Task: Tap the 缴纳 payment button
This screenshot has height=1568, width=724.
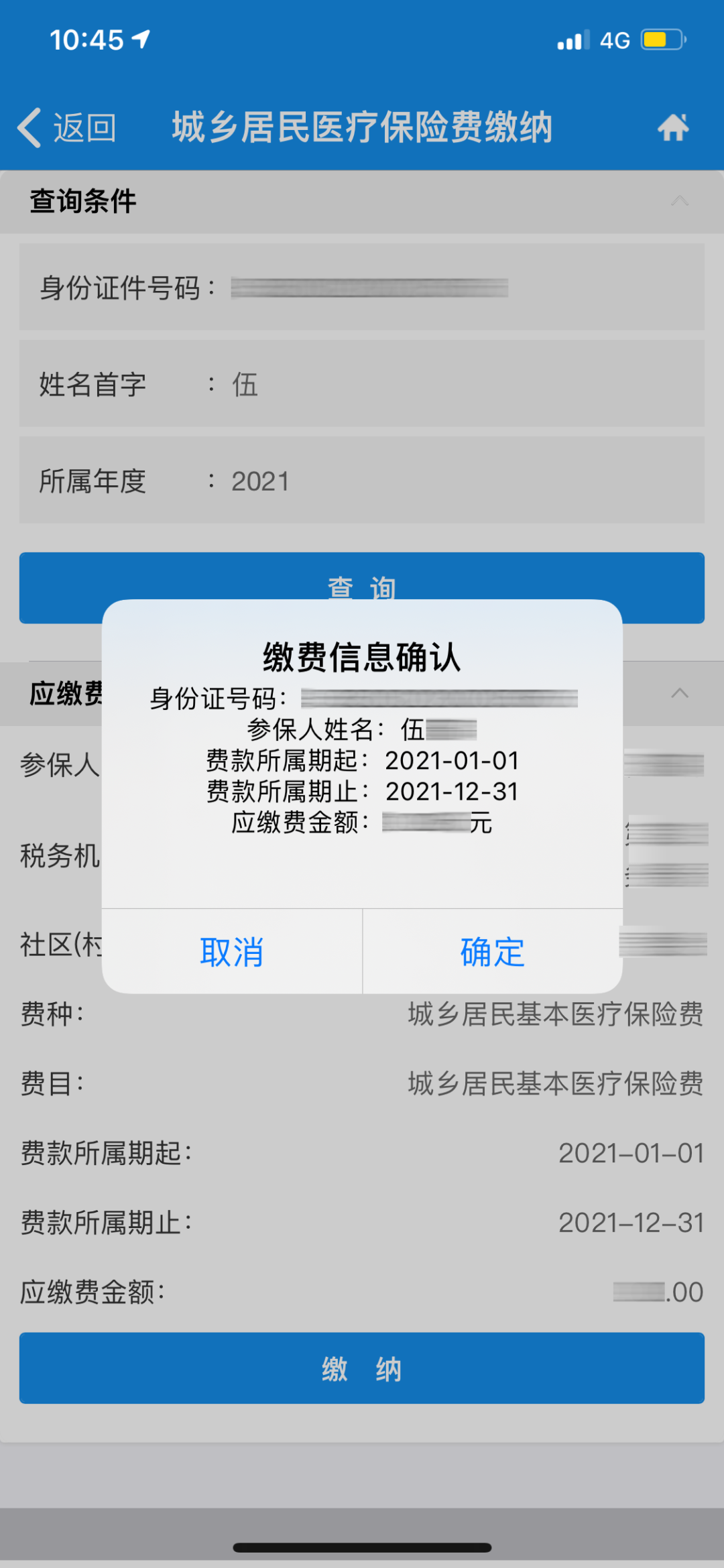Action: point(362,1368)
